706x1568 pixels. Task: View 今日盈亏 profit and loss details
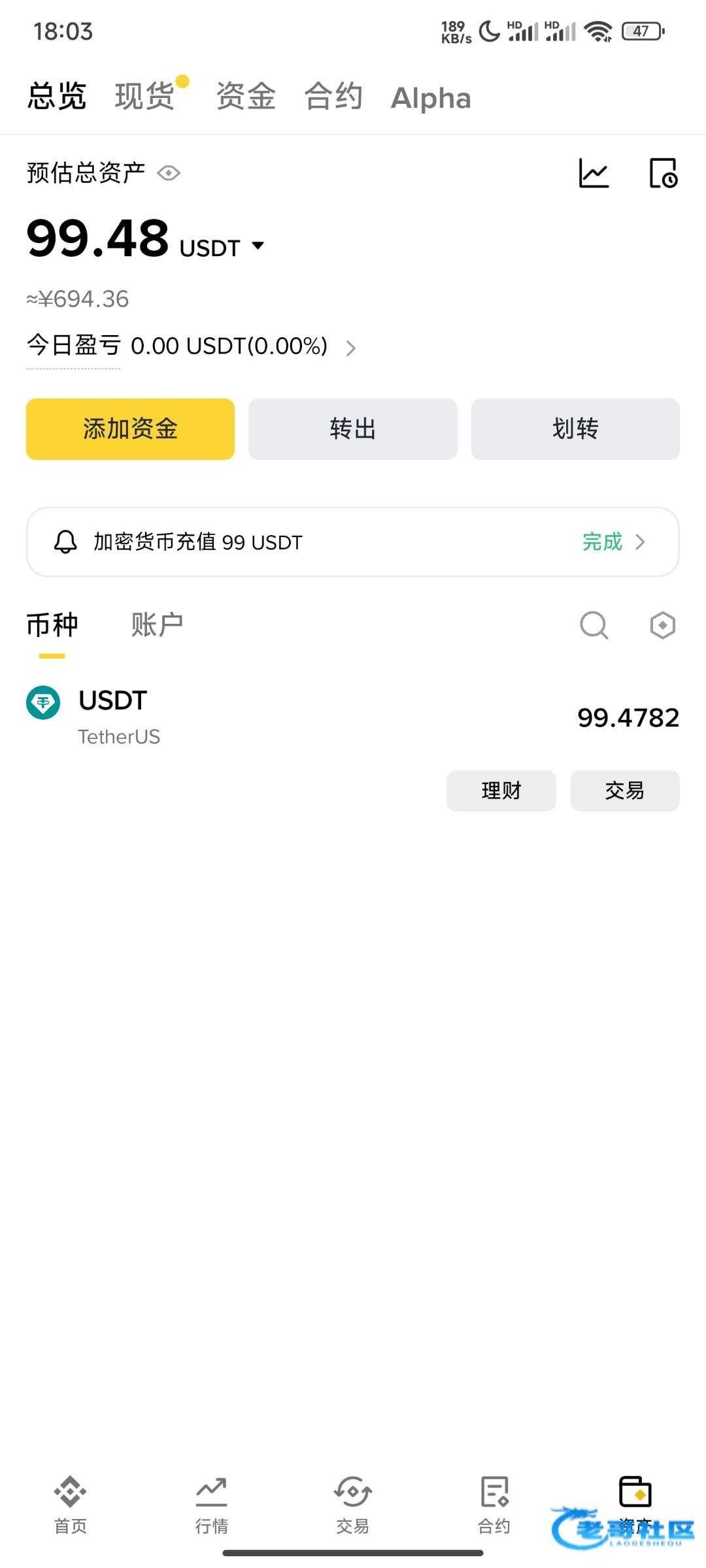point(350,348)
